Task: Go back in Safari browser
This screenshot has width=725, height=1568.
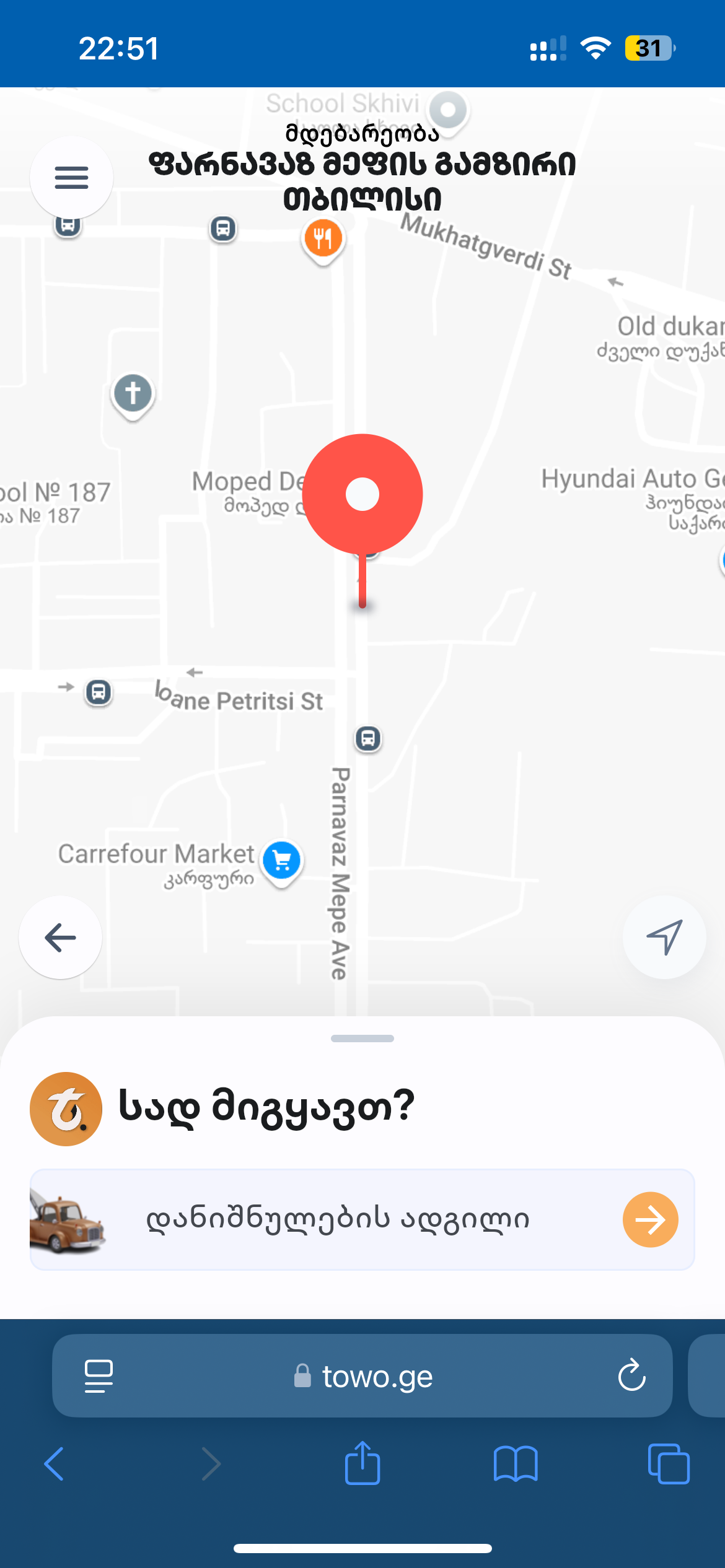Action: [x=54, y=1464]
